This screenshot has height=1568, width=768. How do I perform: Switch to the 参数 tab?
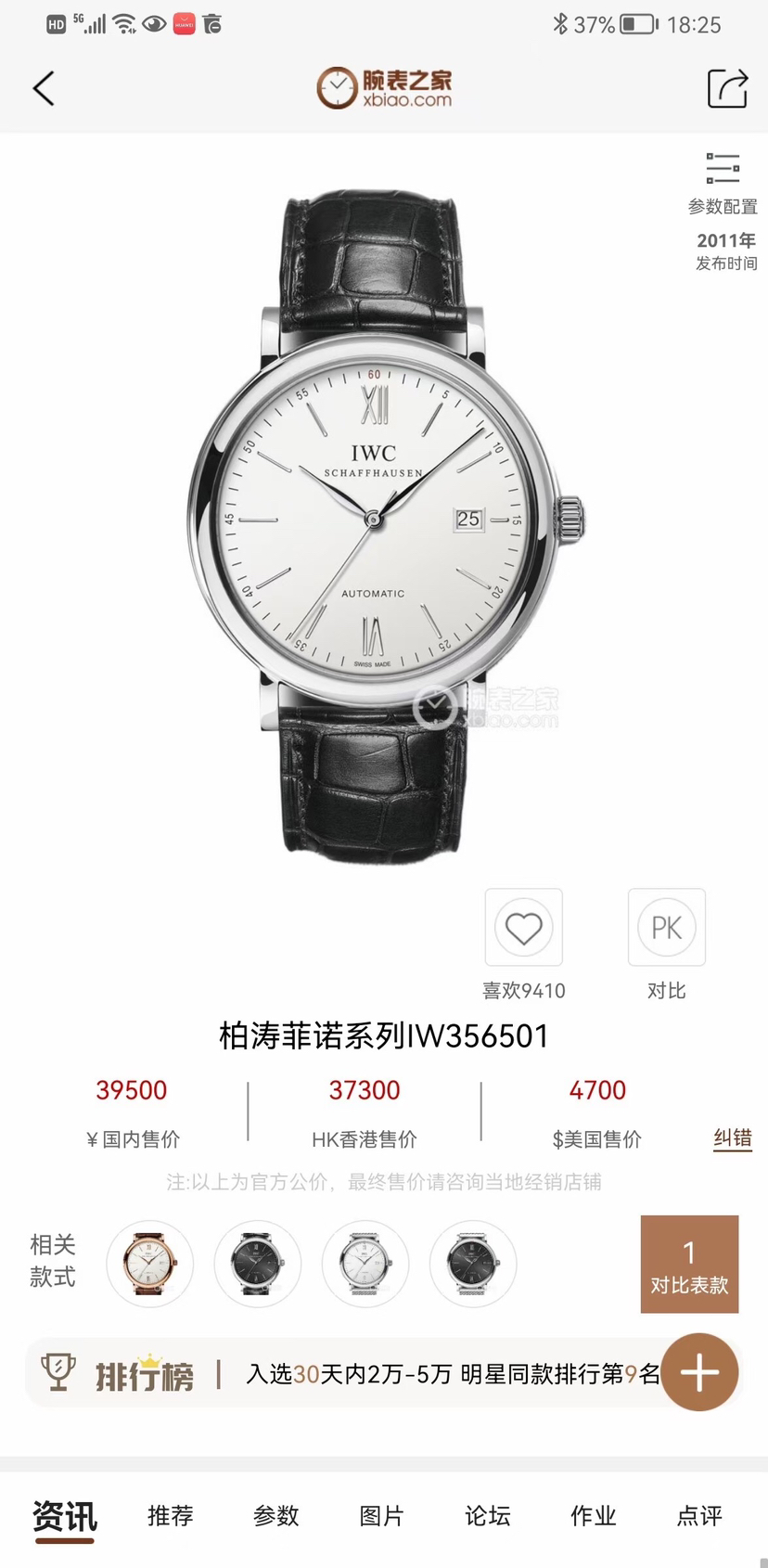(x=276, y=1516)
